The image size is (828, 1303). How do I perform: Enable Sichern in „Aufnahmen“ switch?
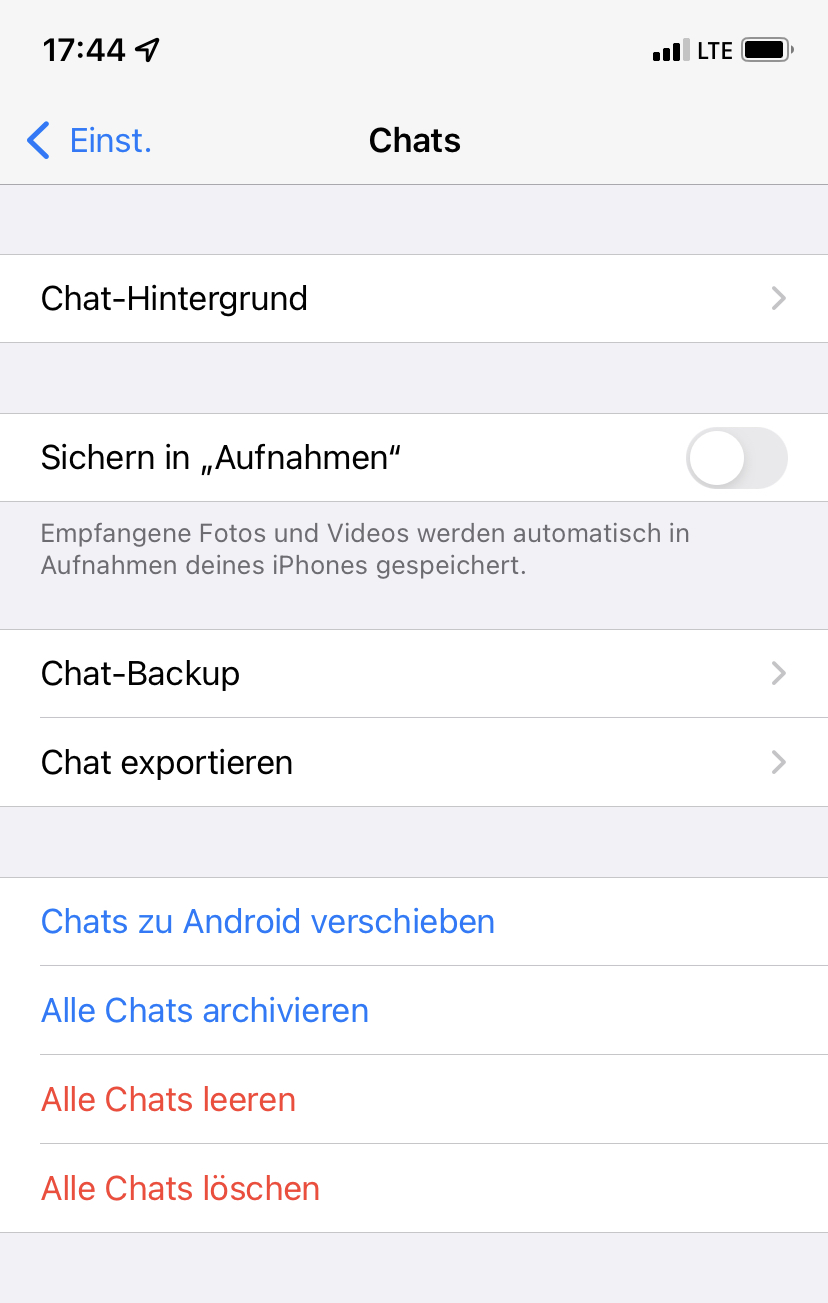tap(736, 458)
